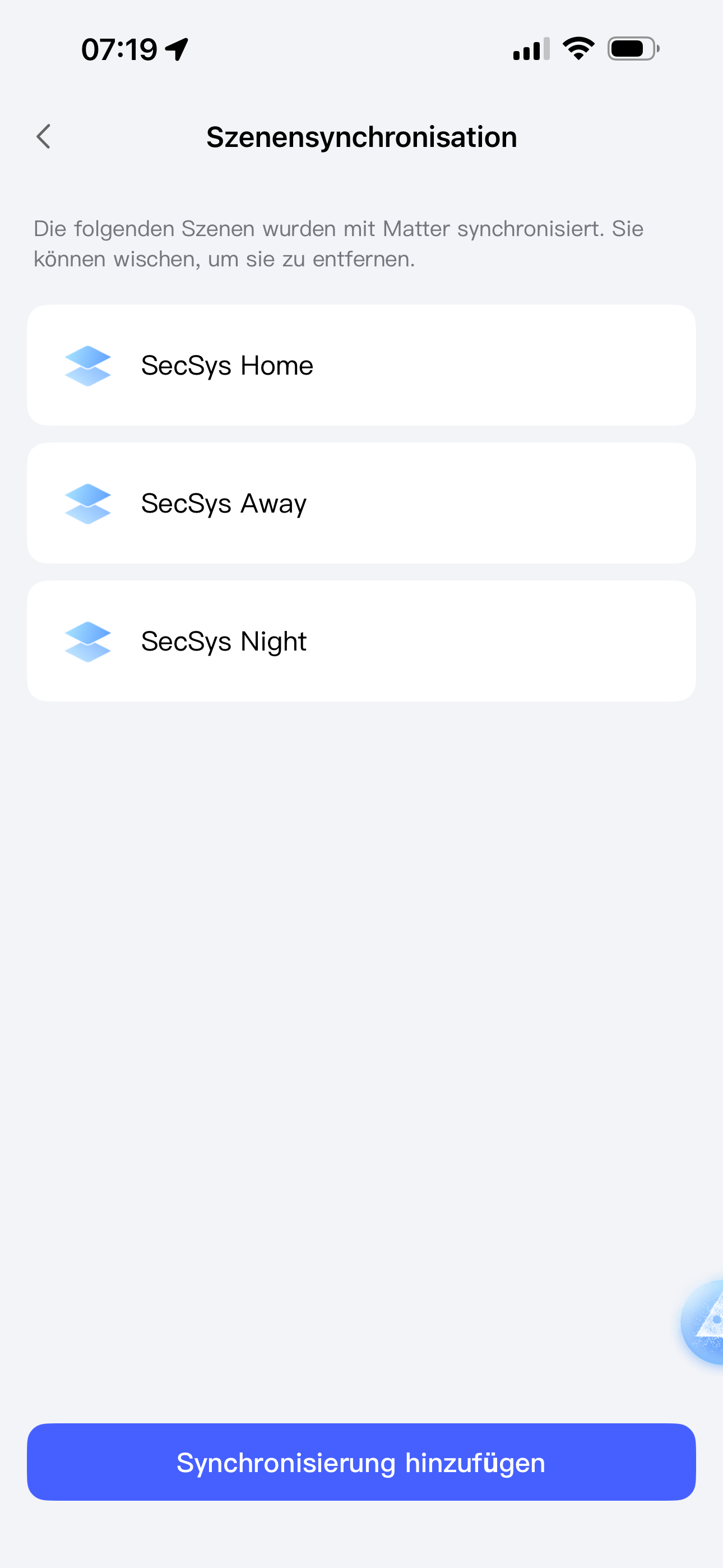This screenshot has width=723, height=1568.
Task: Go back from Szenensynchronisation
Action: click(44, 136)
